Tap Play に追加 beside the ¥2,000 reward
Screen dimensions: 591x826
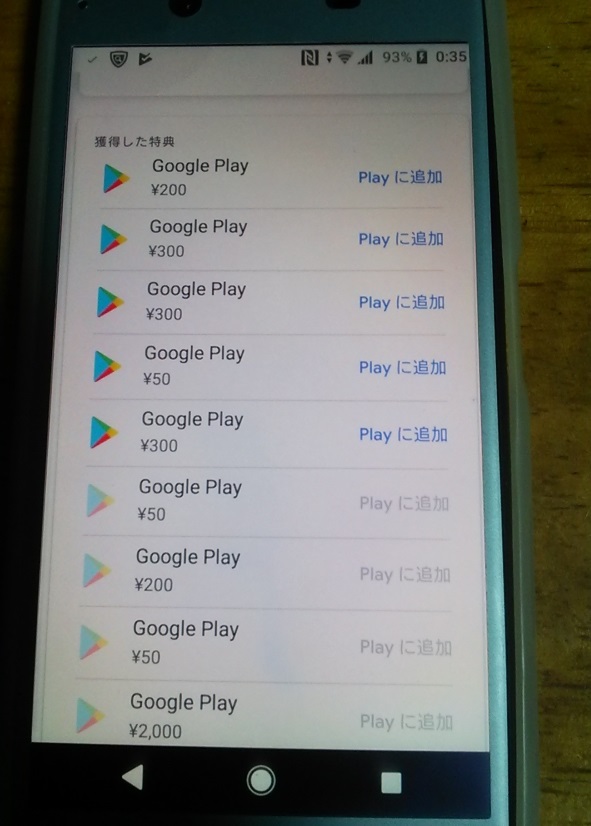(406, 722)
